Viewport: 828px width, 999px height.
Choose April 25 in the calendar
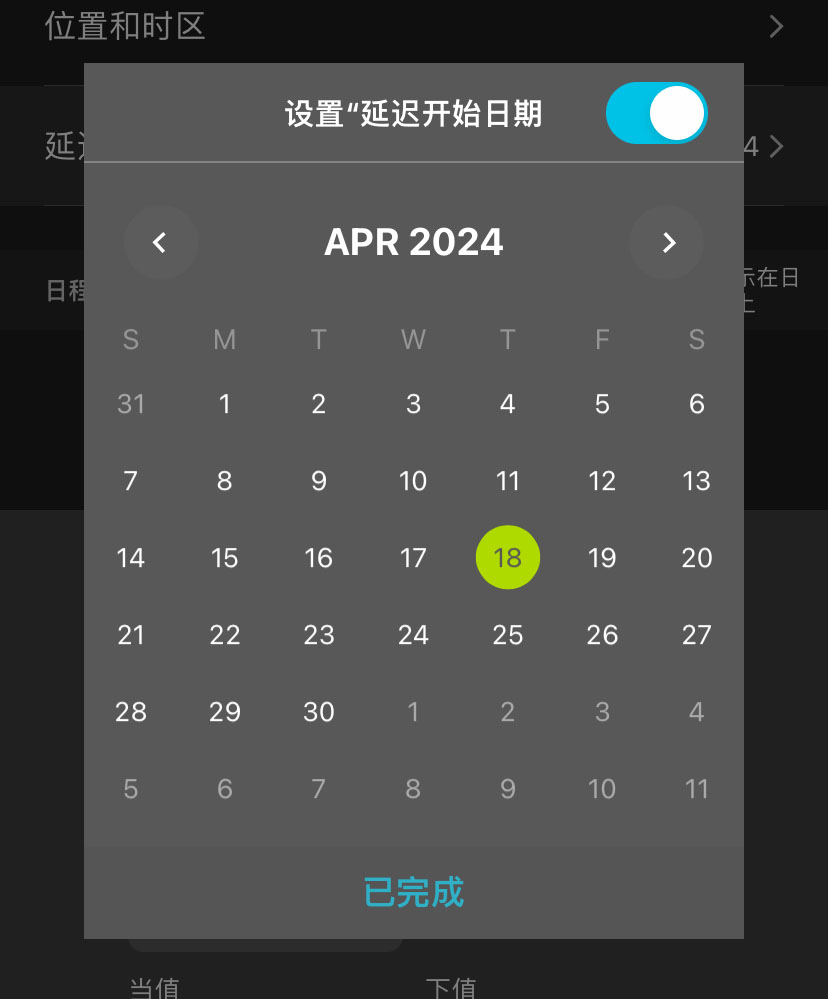507,634
